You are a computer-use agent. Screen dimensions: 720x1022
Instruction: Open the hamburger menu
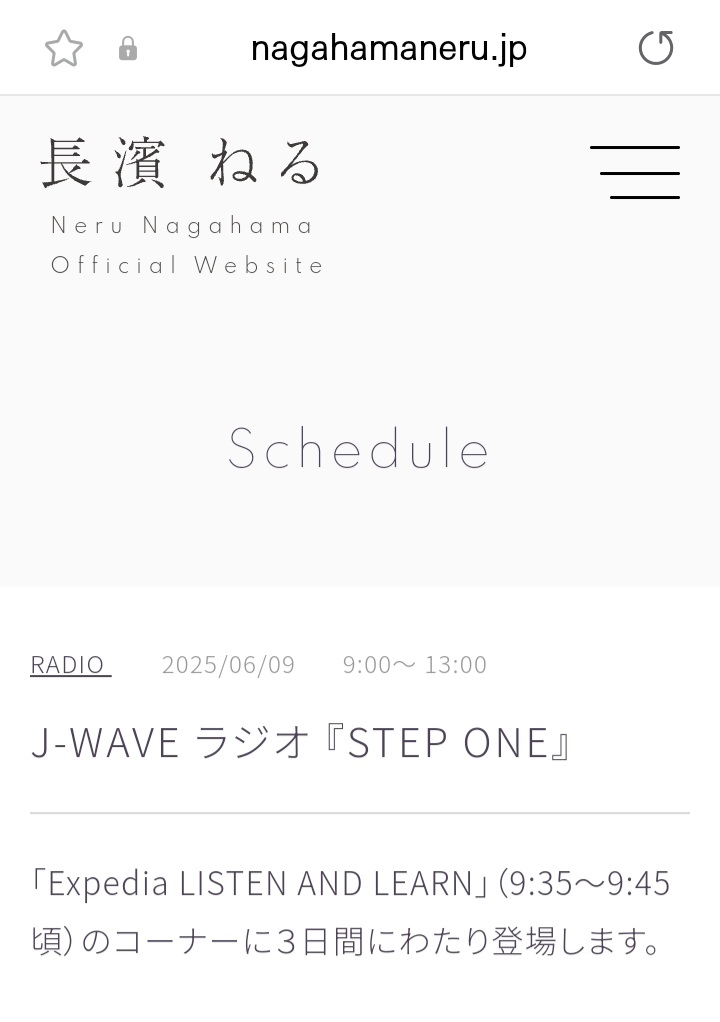(636, 172)
